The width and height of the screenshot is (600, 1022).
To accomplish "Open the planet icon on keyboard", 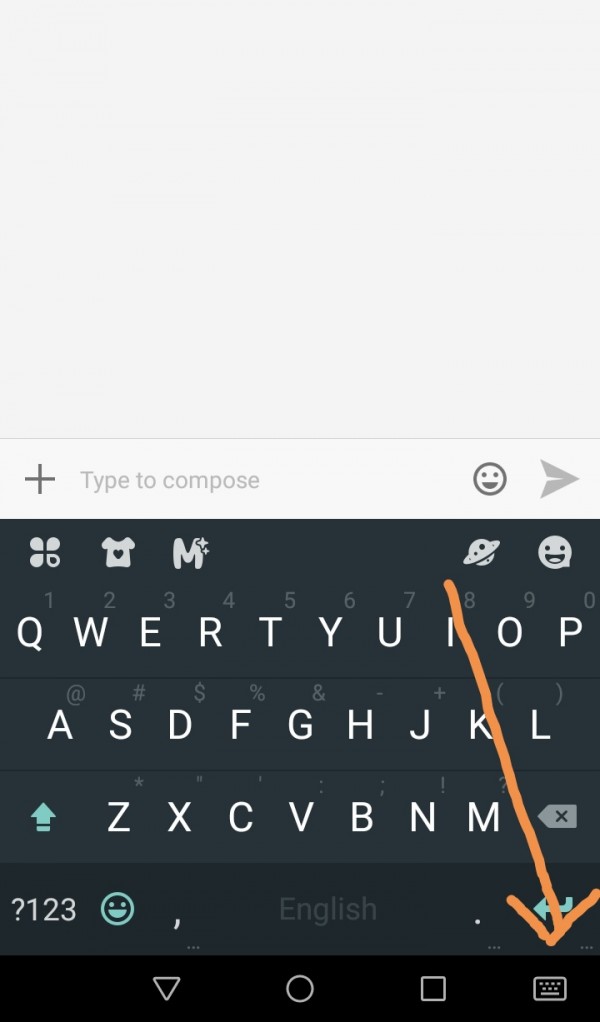I will tap(481, 552).
